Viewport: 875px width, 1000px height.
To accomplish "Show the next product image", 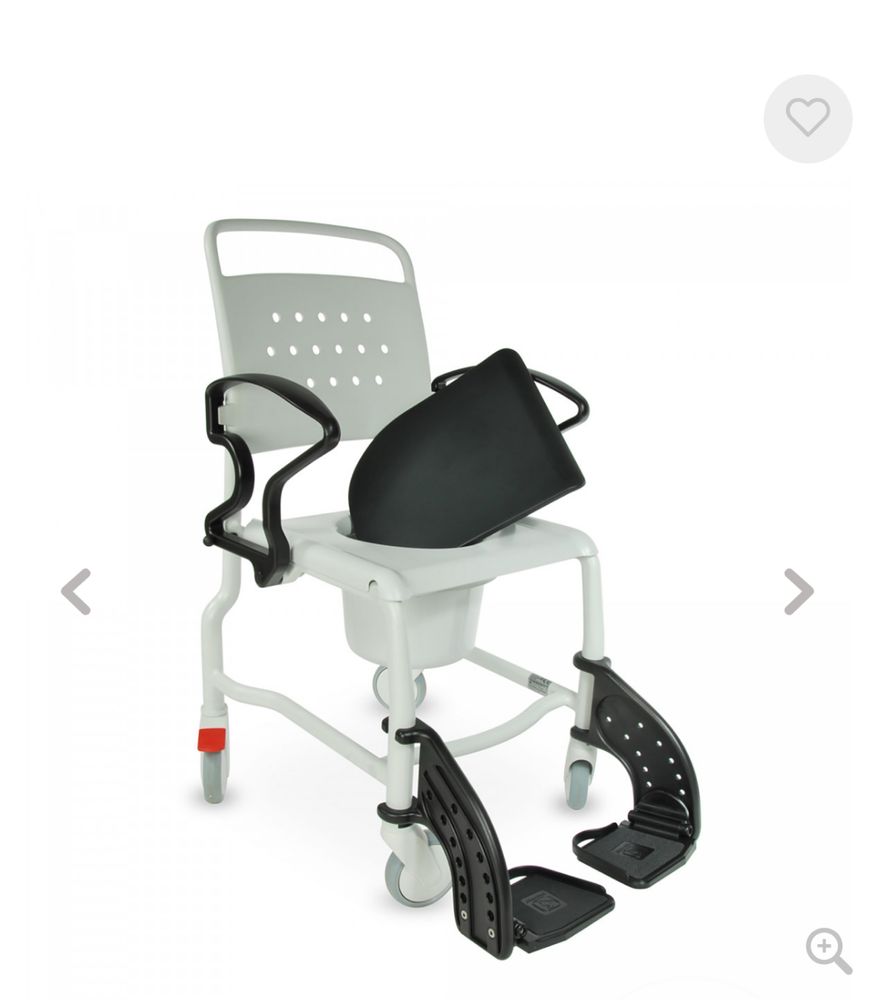I will [x=798, y=591].
